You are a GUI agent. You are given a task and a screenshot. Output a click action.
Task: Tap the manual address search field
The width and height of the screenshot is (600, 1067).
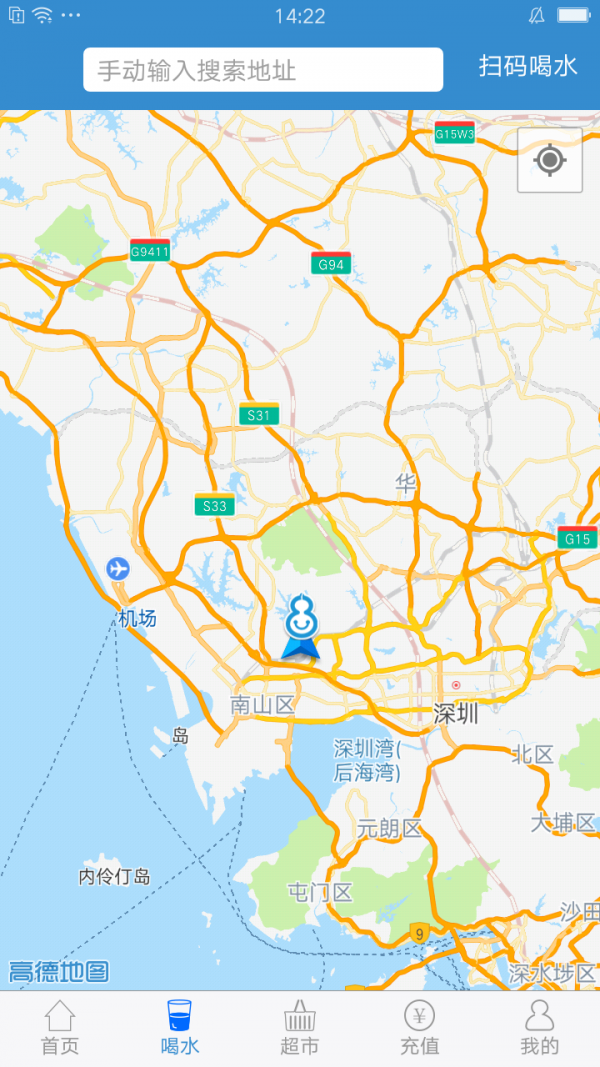(263, 69)
